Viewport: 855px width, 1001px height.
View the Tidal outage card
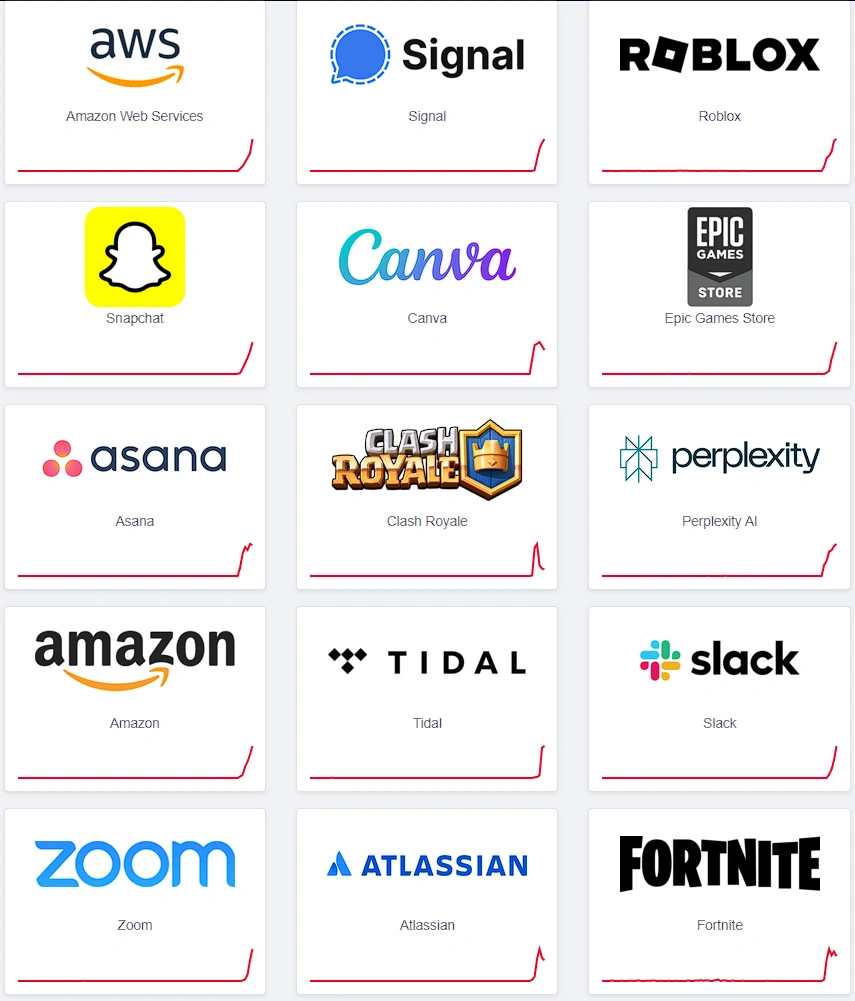coord(427,697)
